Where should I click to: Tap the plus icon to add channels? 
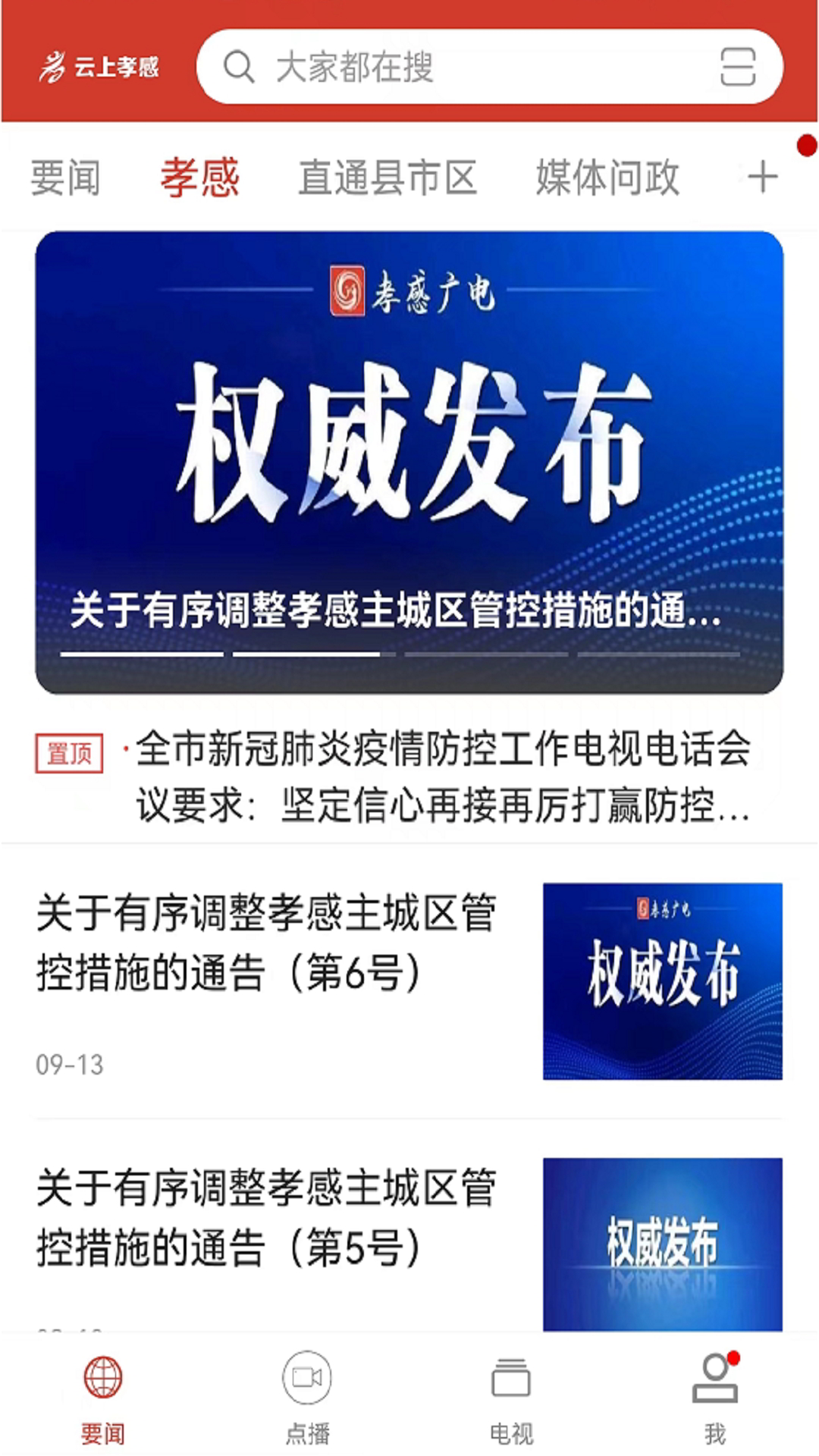762,178
